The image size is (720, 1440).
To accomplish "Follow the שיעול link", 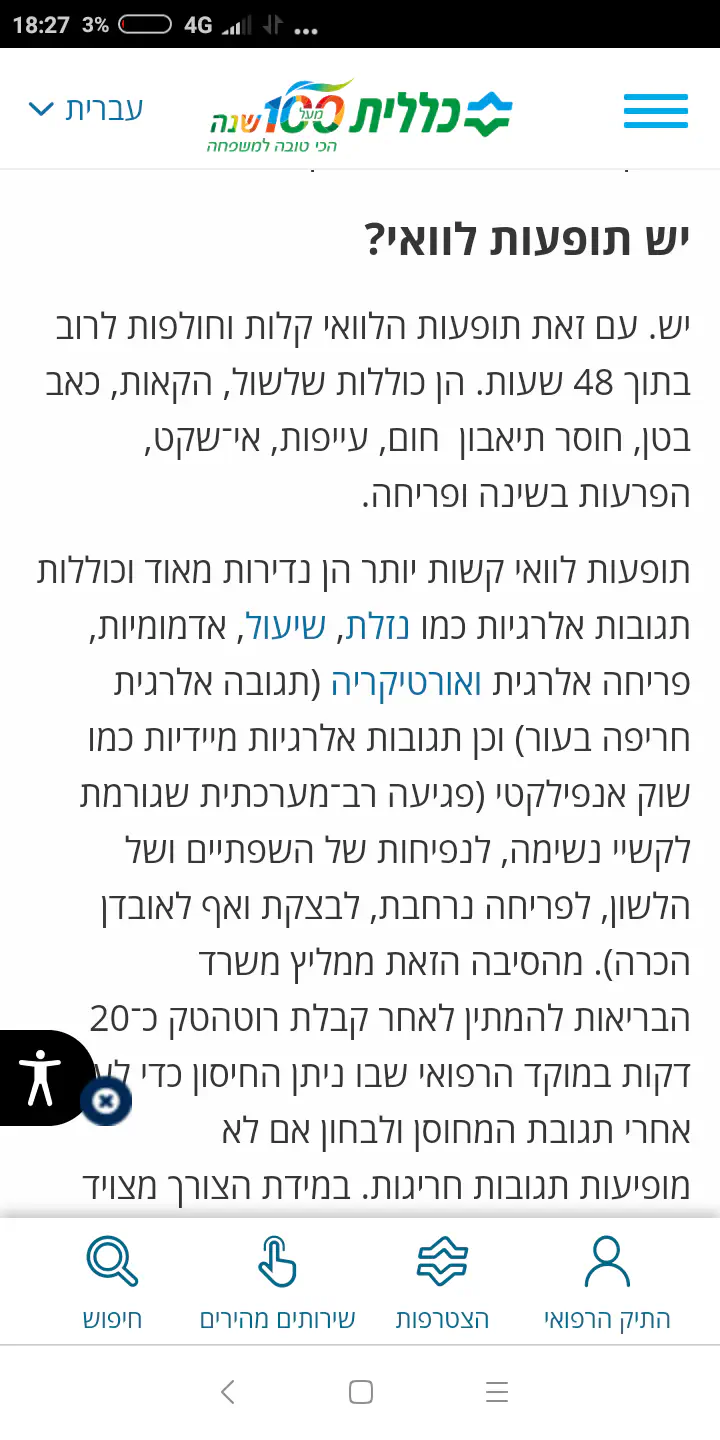I will coord(302,629).
